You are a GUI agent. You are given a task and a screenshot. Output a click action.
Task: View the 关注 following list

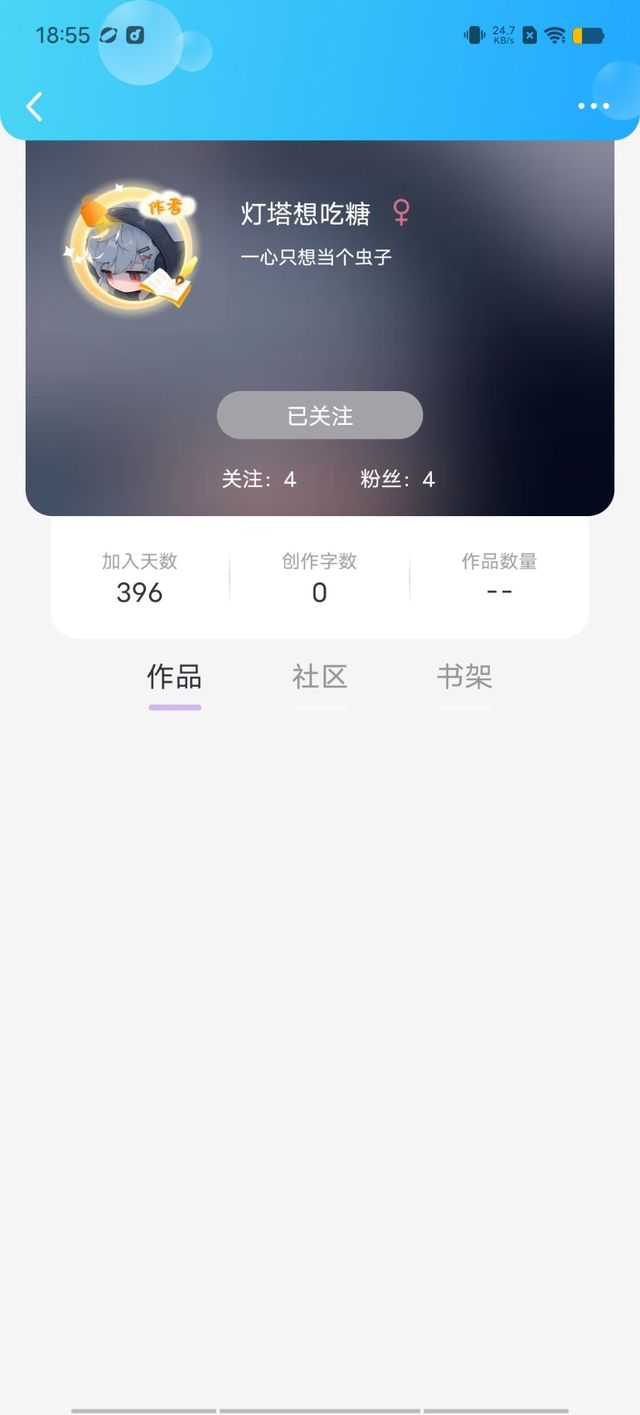259,479
